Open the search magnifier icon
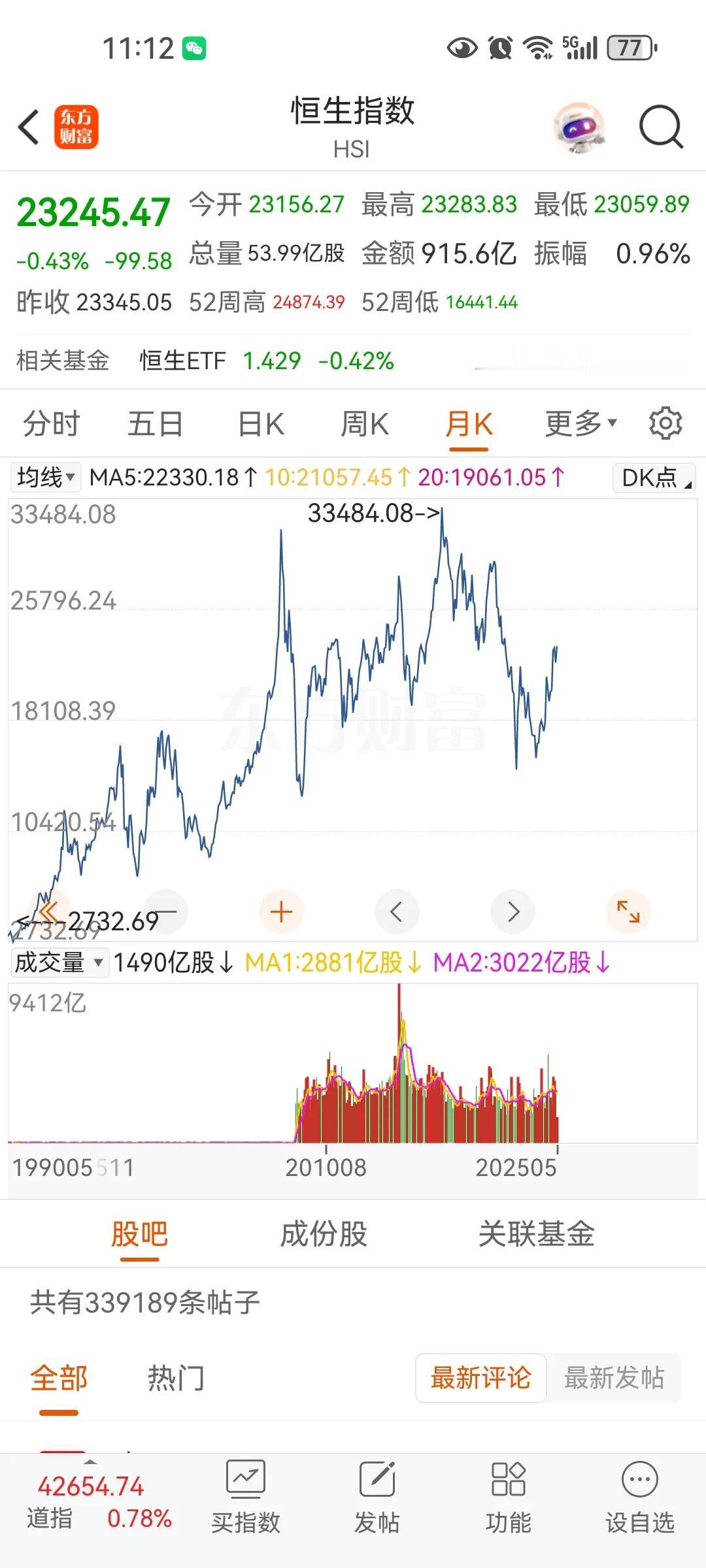 point(660,127)
